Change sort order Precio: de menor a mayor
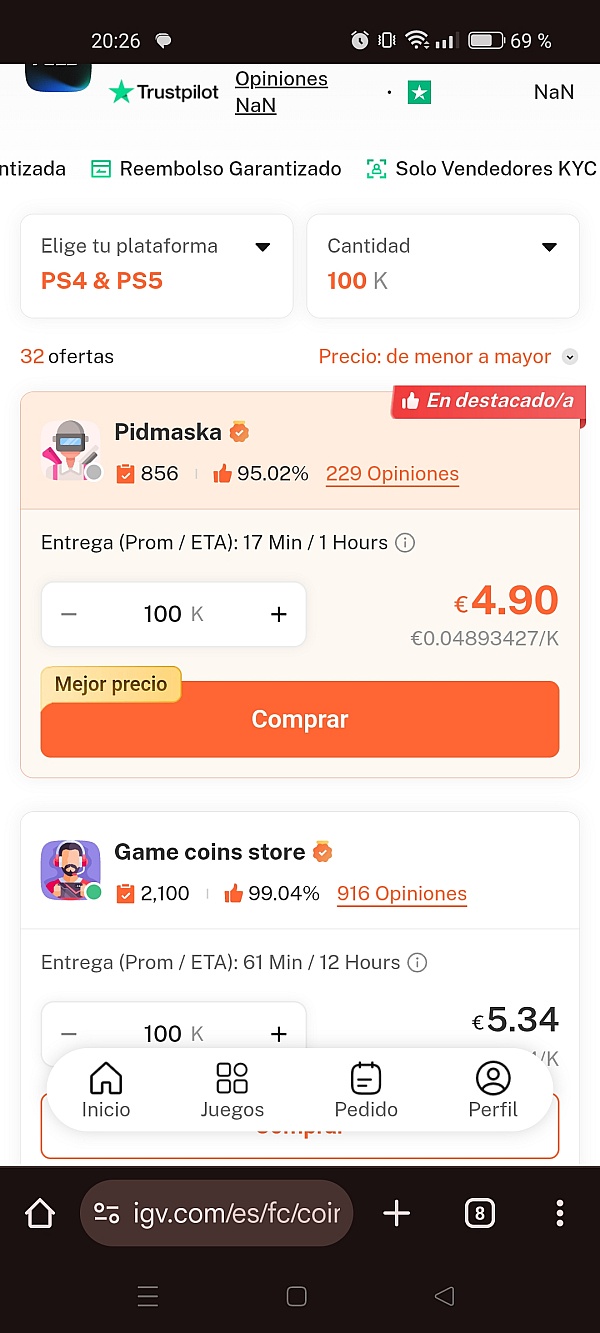 (x=446, y=357)
